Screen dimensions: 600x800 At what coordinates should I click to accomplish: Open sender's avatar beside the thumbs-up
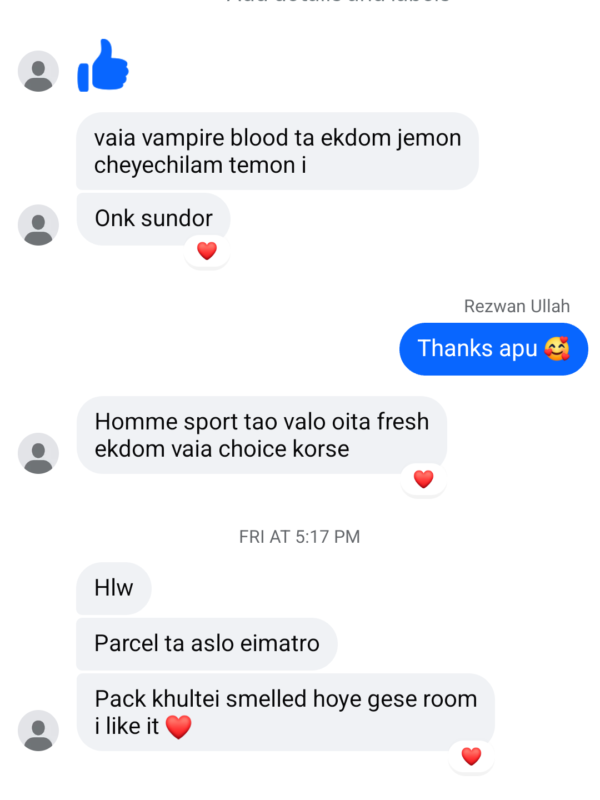pyautogui.click(x=39, y=71)
